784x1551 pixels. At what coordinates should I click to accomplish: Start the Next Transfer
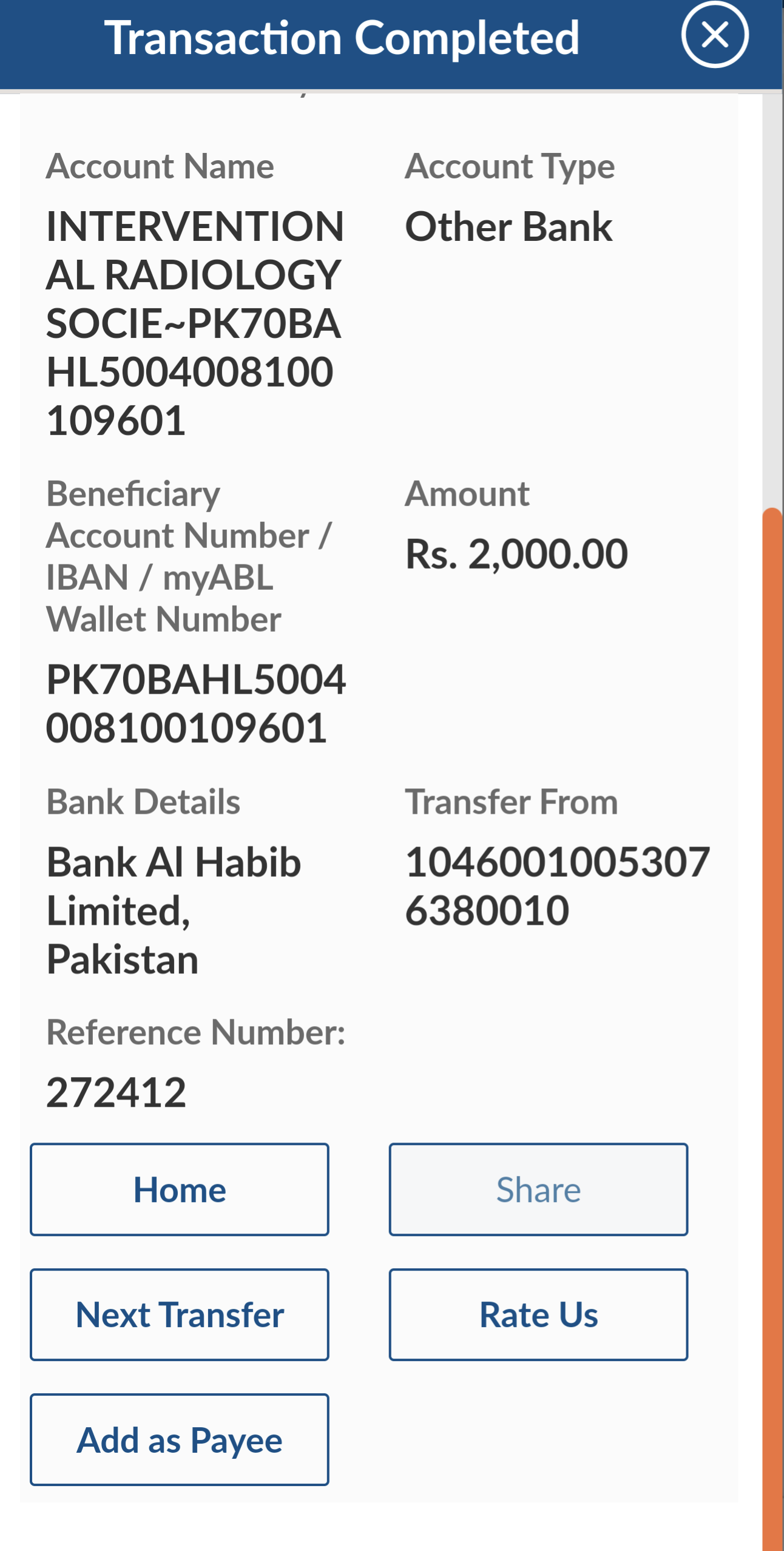180,1314
